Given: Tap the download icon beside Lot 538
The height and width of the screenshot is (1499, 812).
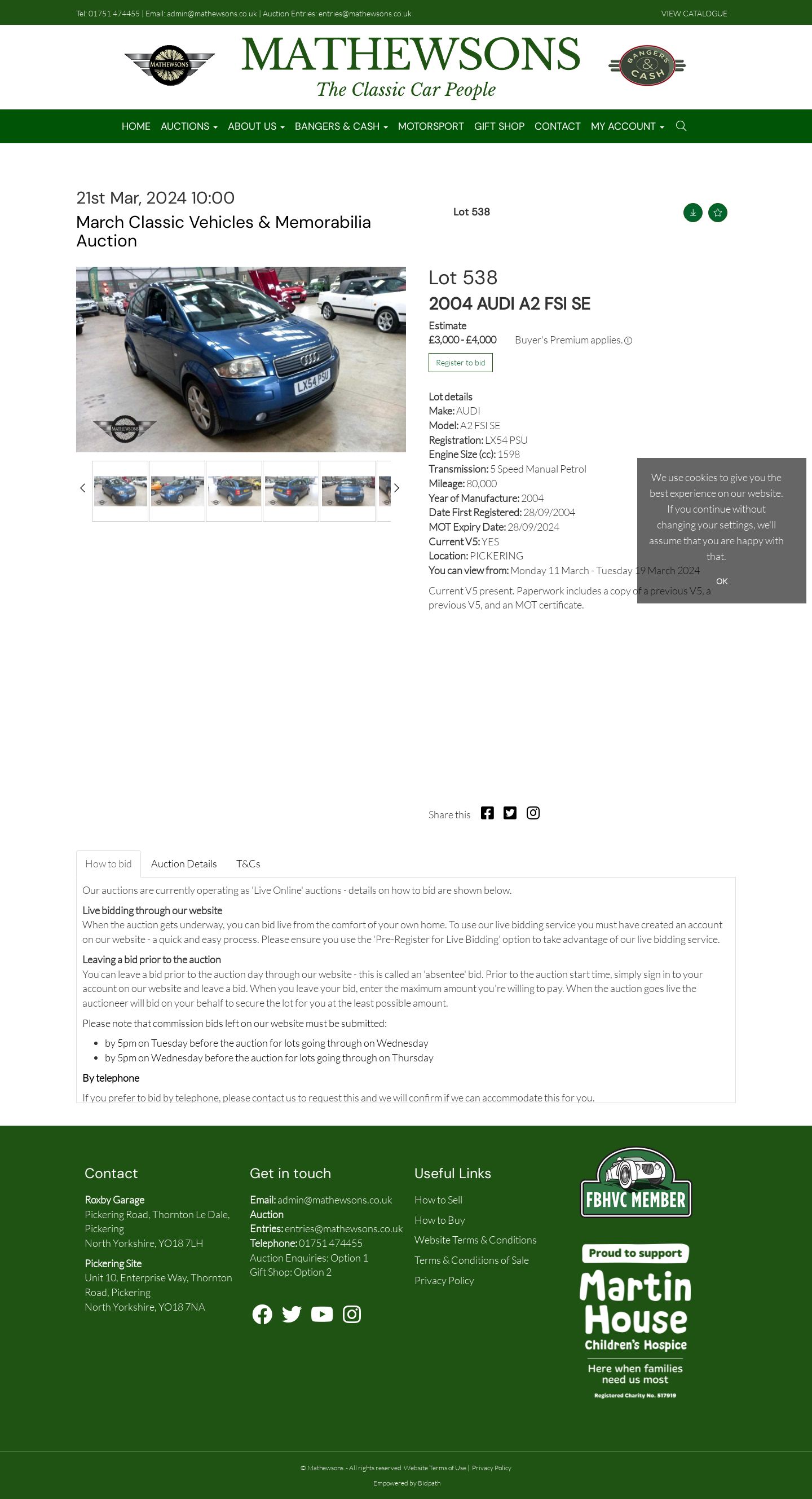Looking at the screenshot, I should pos(692,213).
